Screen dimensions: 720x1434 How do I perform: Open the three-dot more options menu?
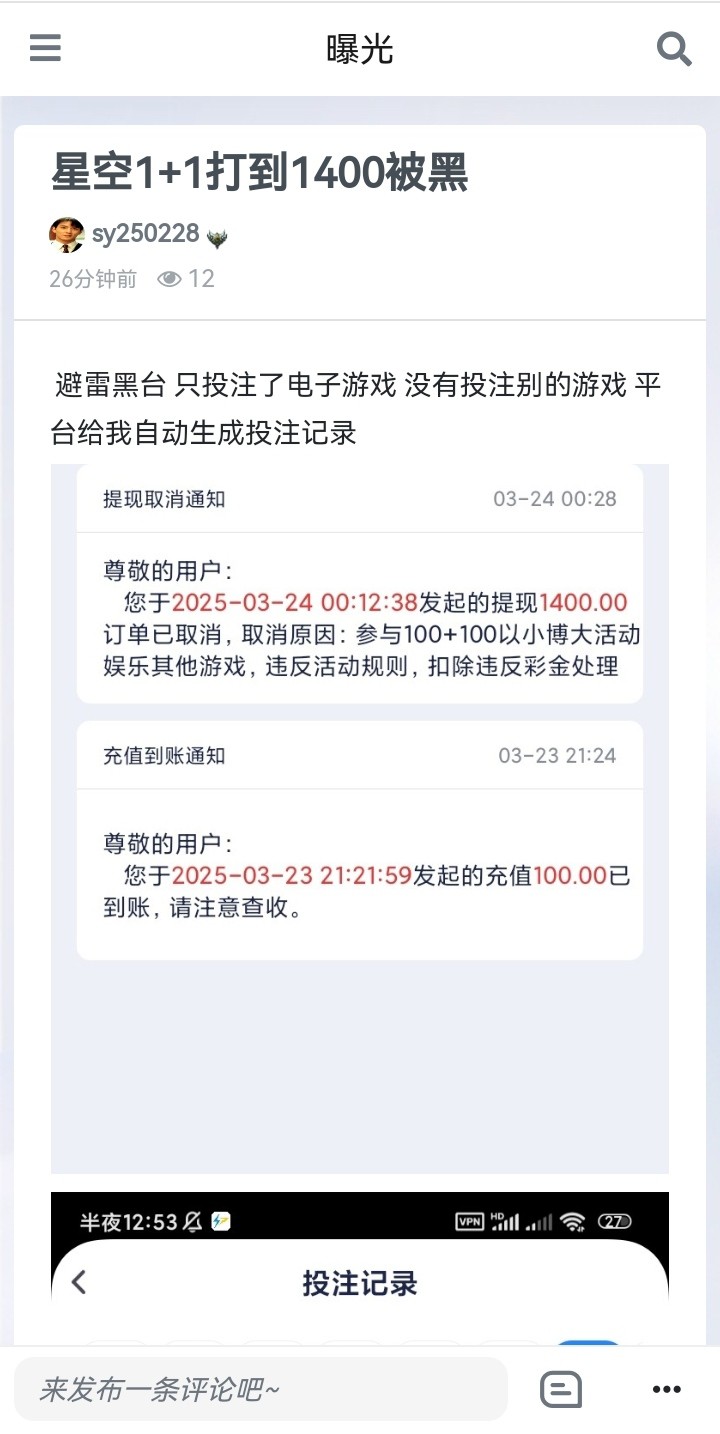coord(666,1389)
